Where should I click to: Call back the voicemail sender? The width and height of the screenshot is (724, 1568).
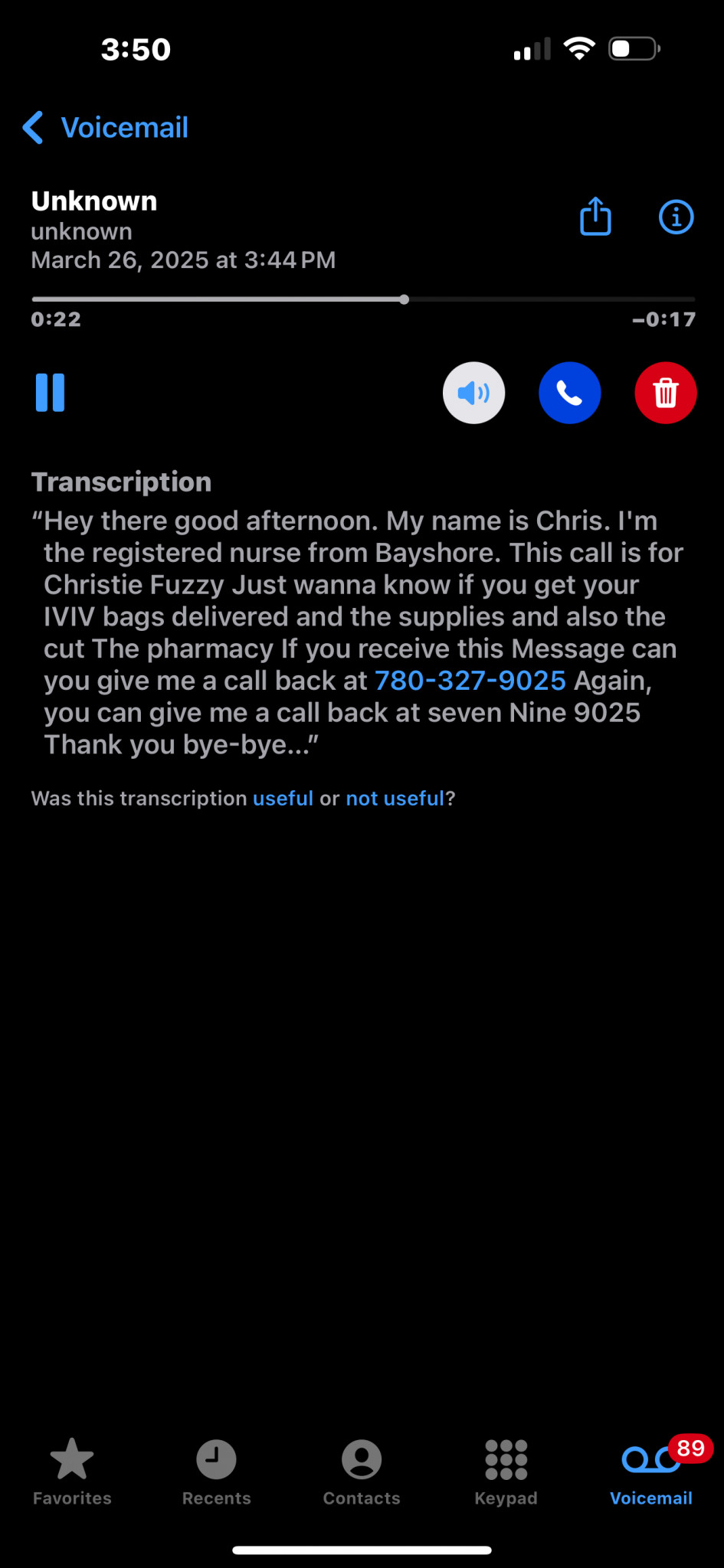(x=569, y=393)
